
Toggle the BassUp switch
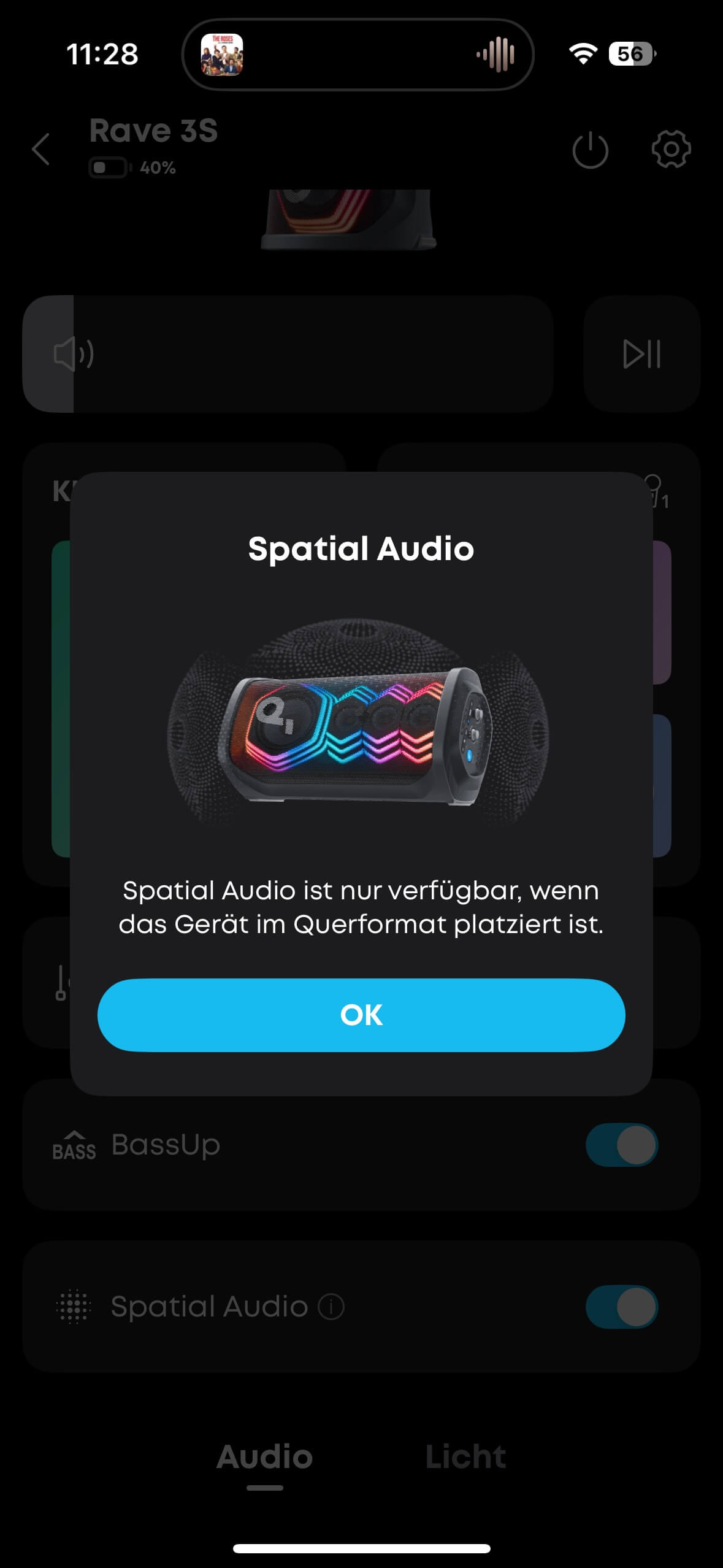[621, 1145]
